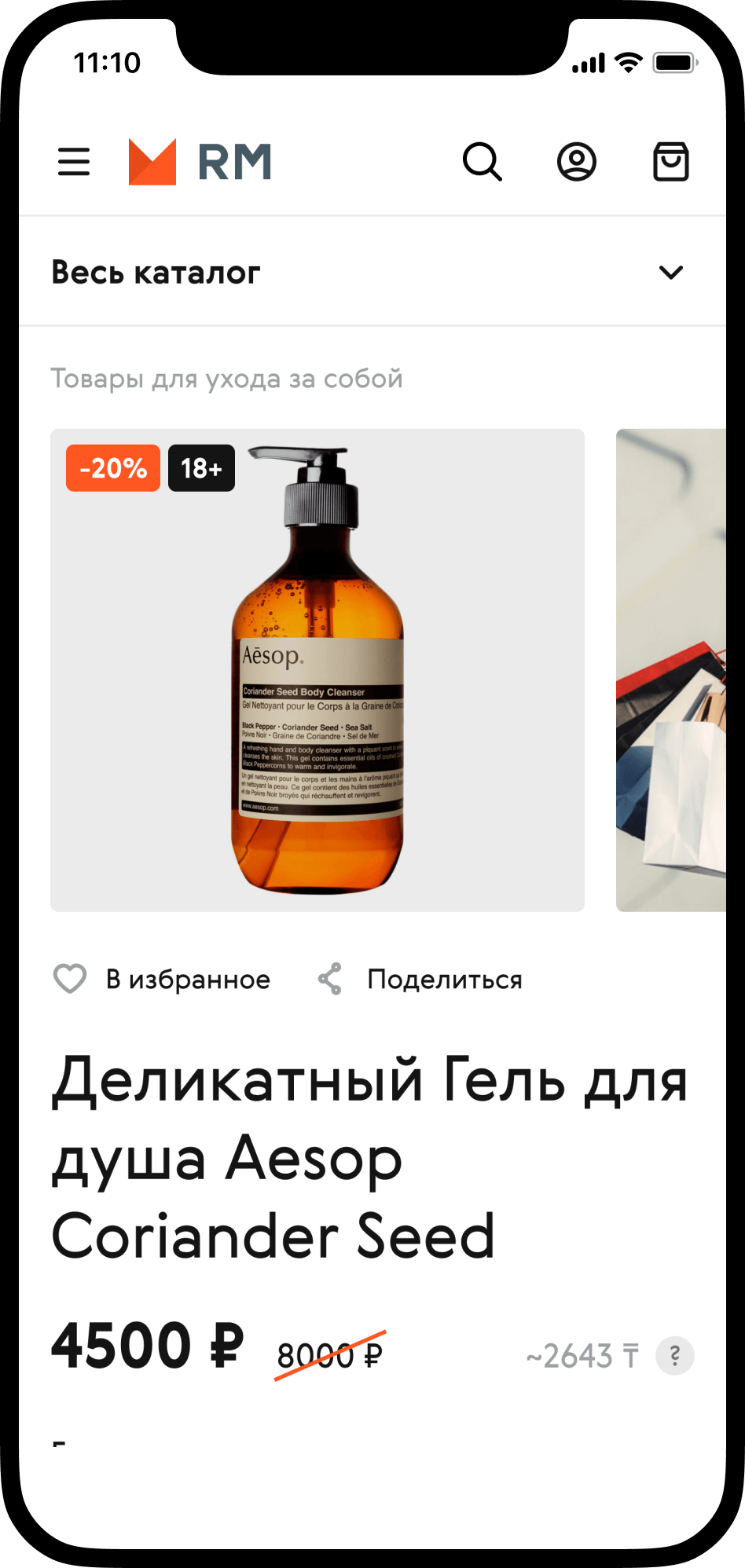The height and width of the screenshot is (1568, 745).
Task: View the Aesop bottle product image
Action: pyautogui.click(x=317, y=669)
